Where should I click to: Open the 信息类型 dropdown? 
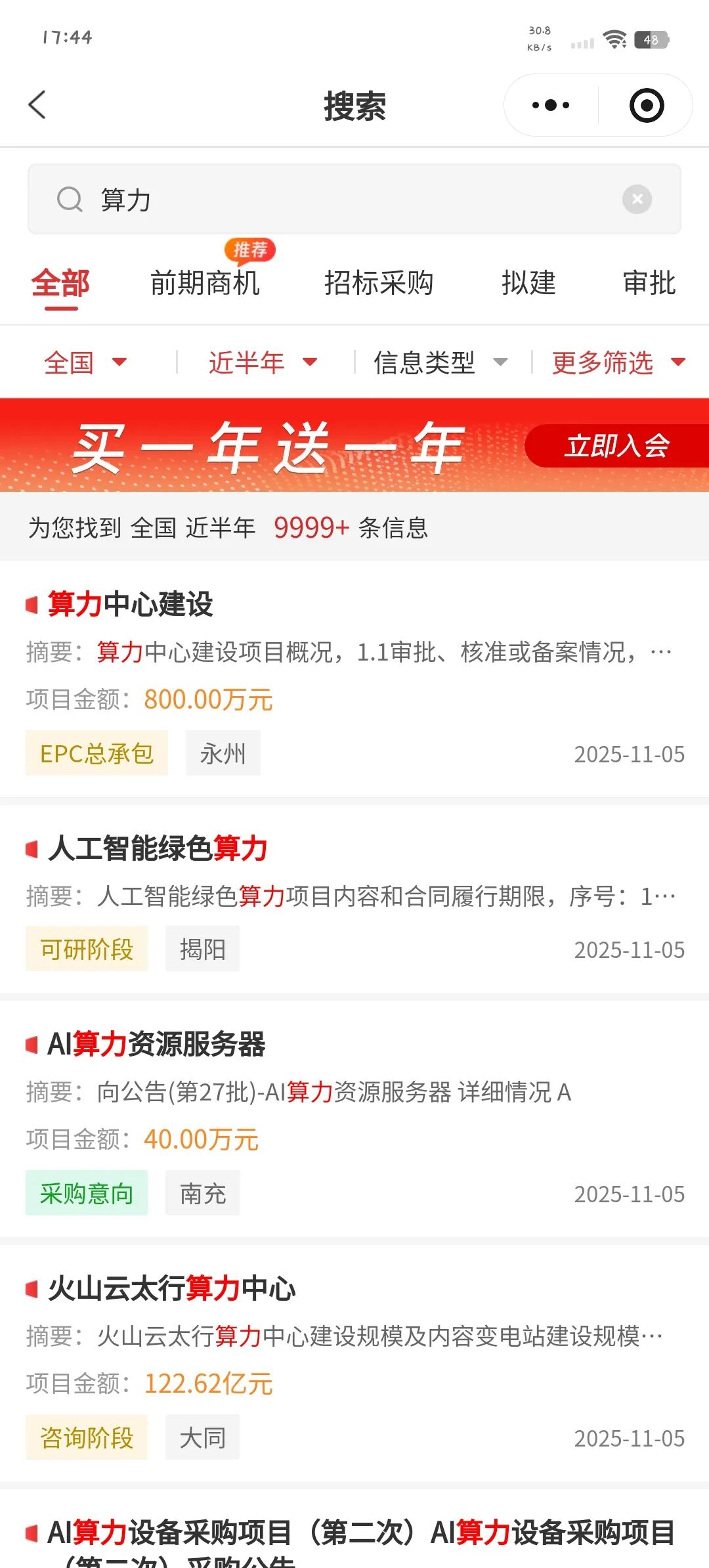(440, 362)
